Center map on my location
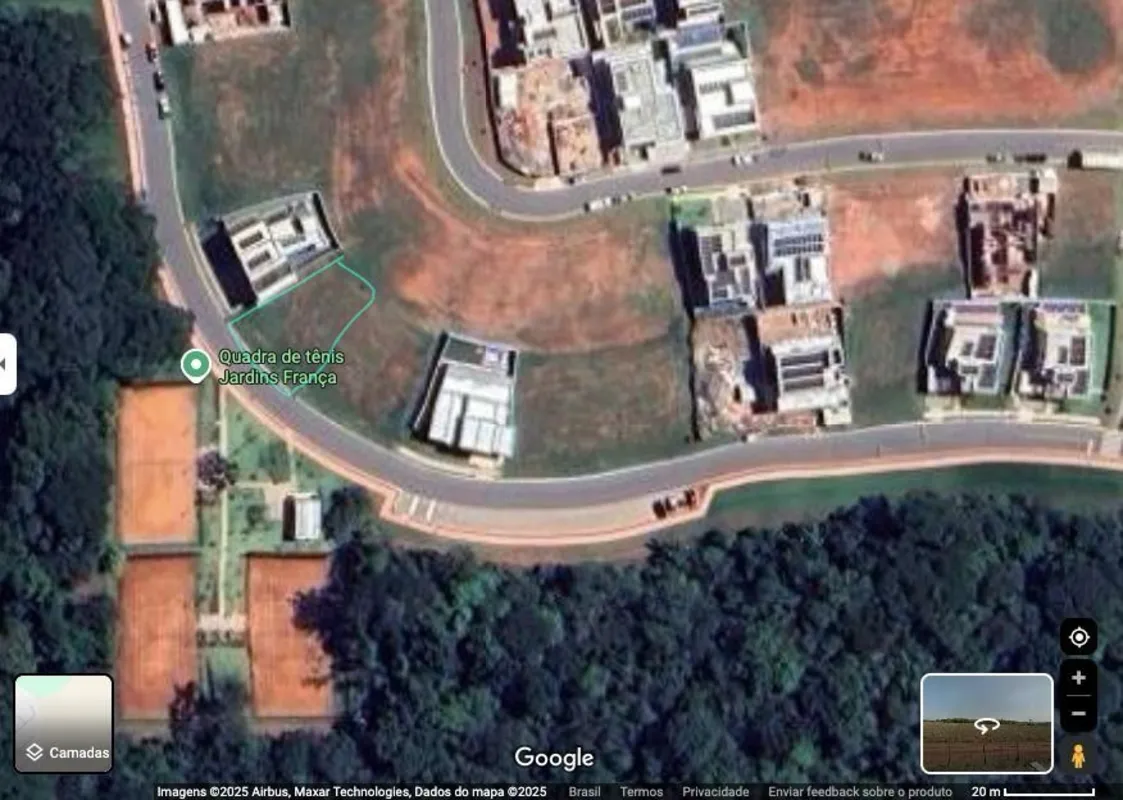1123x800 pixels. (1078, 637)
